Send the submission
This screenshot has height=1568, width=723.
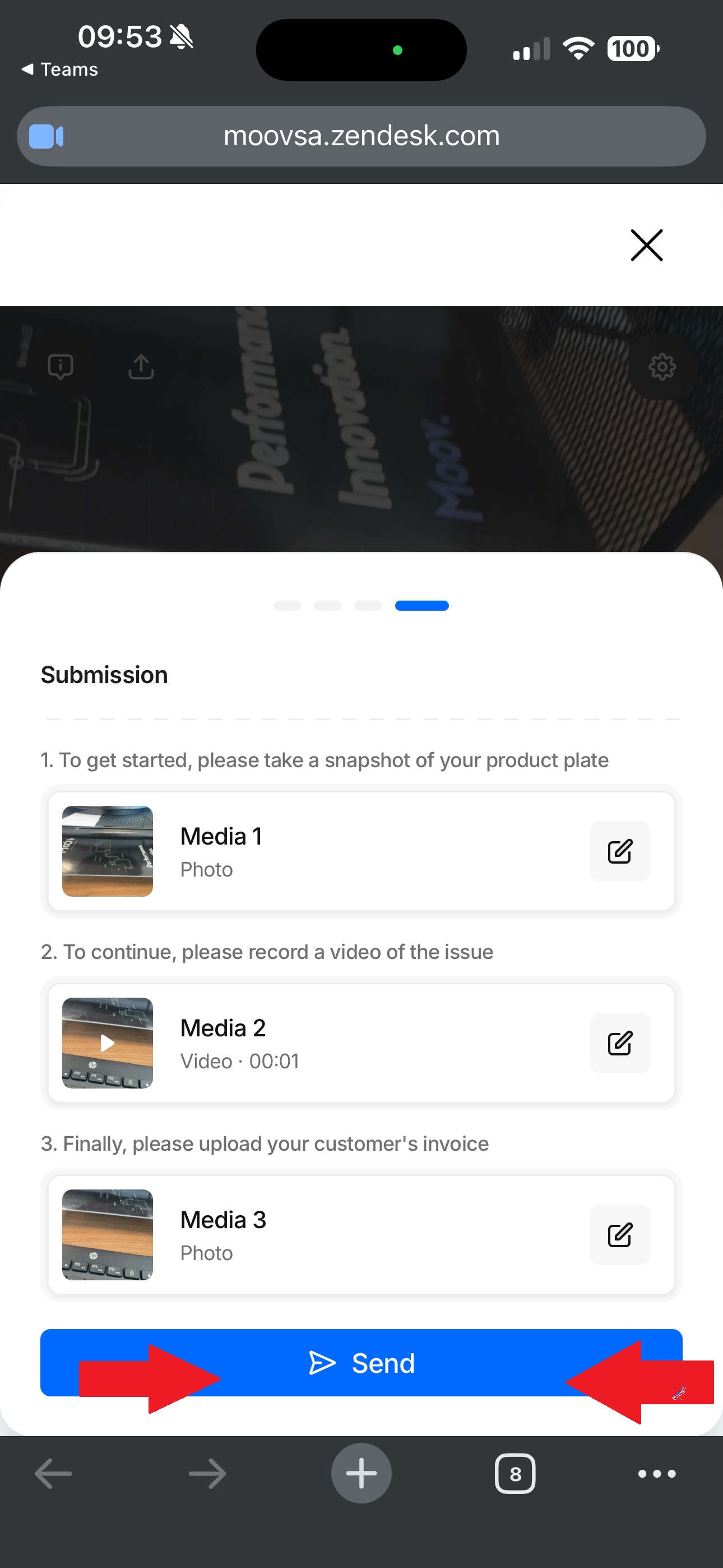coord(361,1362)
